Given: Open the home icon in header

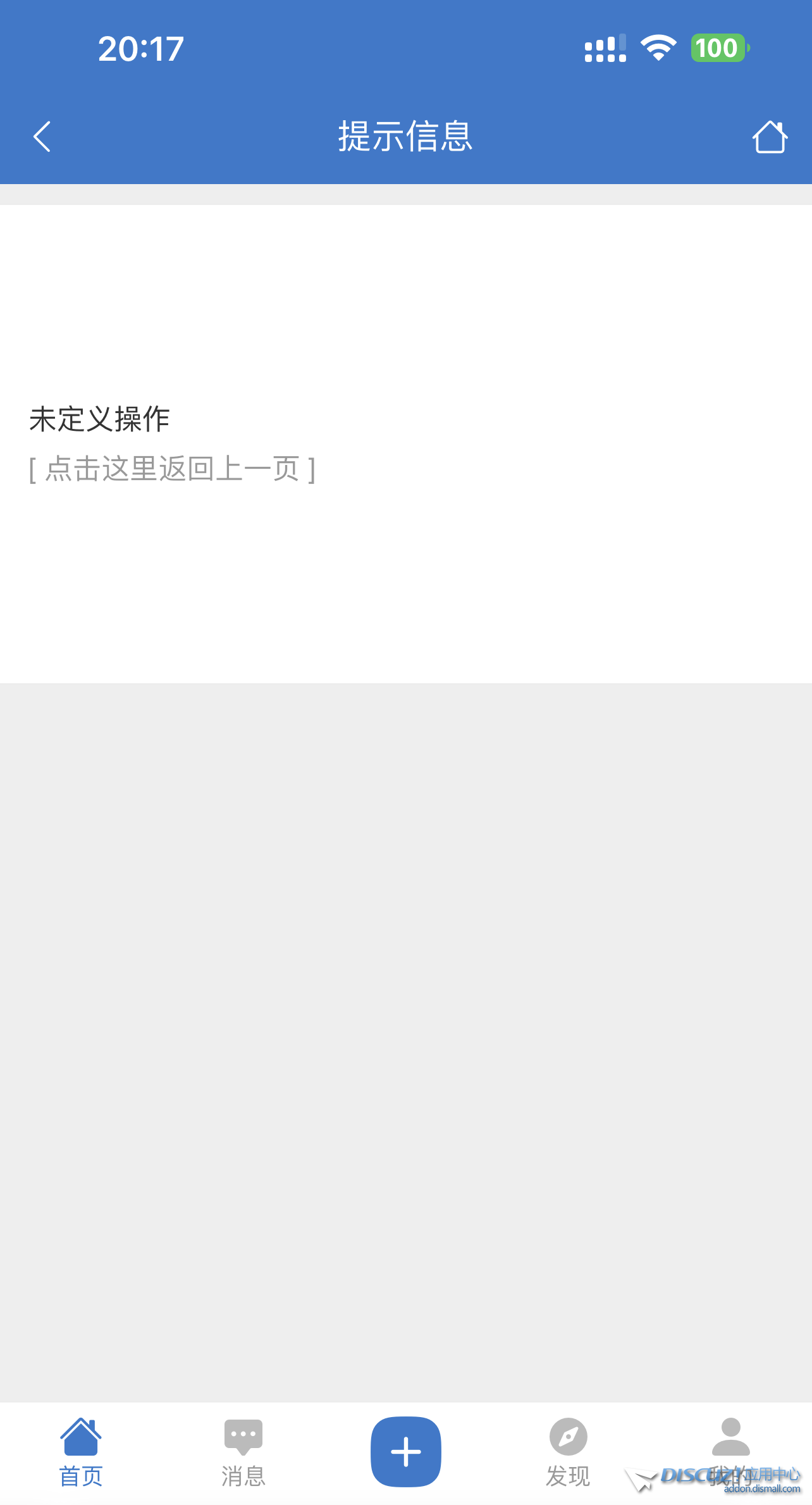Looking at the screenshot, I should (769, 137).
